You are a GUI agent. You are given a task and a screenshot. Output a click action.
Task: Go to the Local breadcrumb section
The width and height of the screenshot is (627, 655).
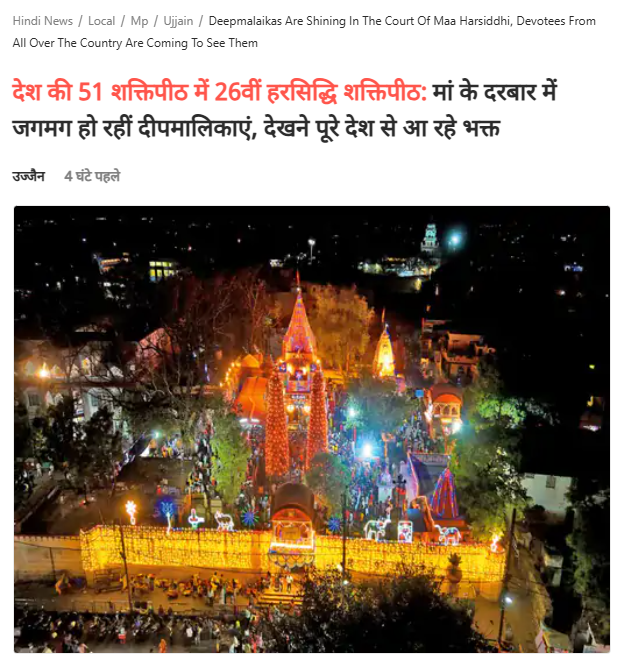pos(101,21)
